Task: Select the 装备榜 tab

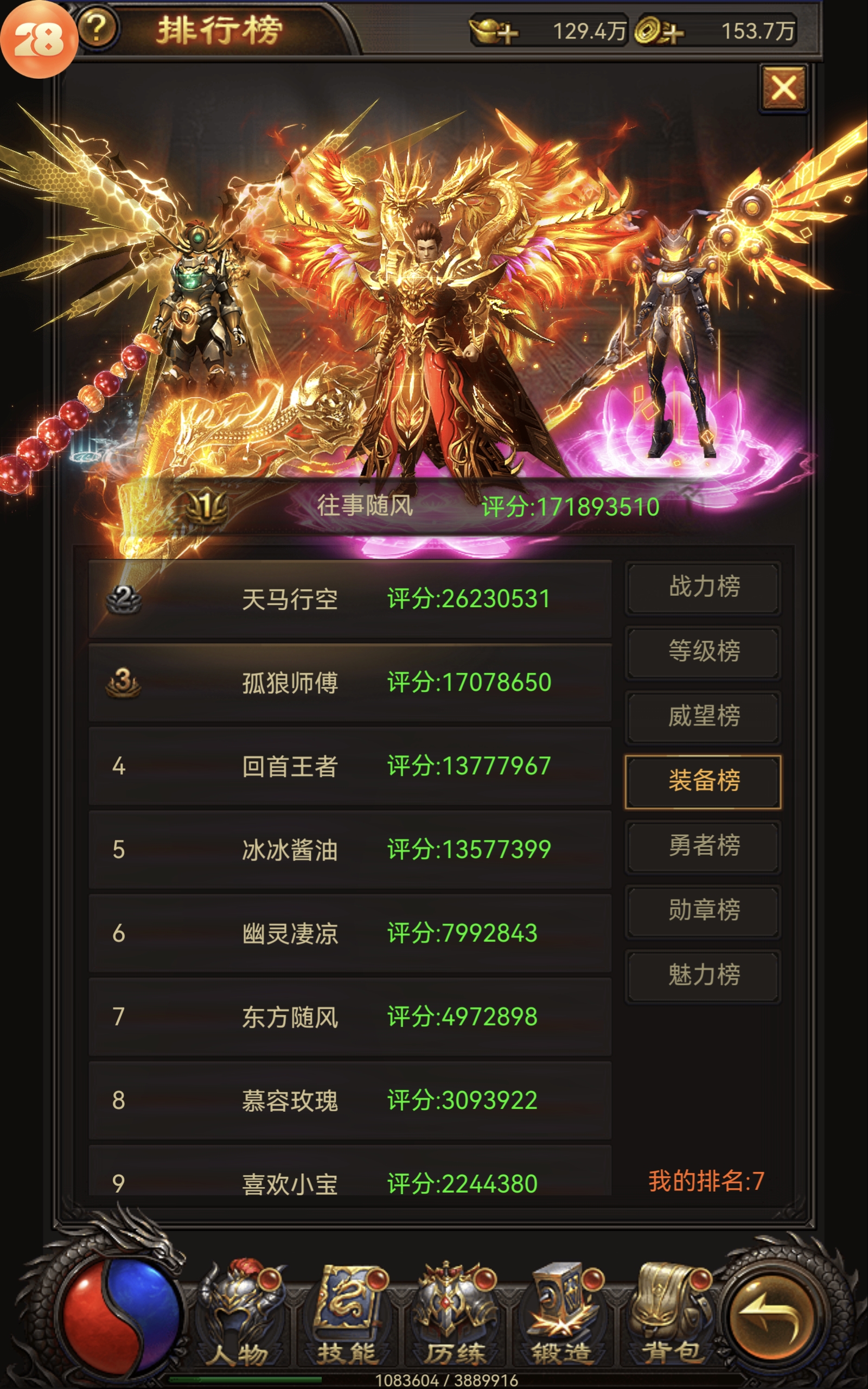Action: [x=703, y=781]
